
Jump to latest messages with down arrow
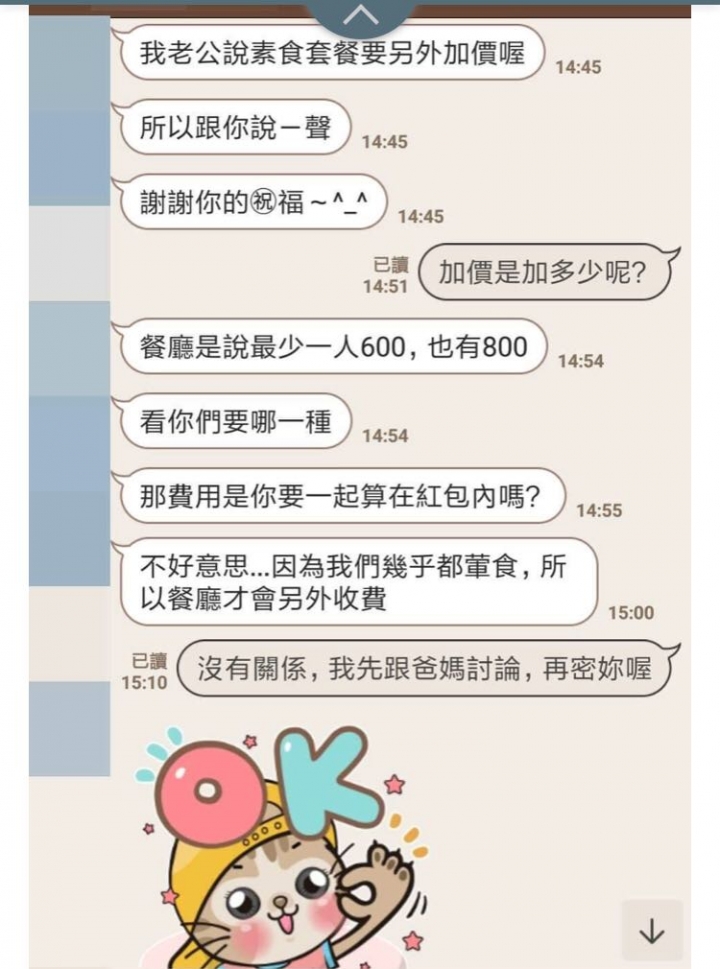pos(652,931)
